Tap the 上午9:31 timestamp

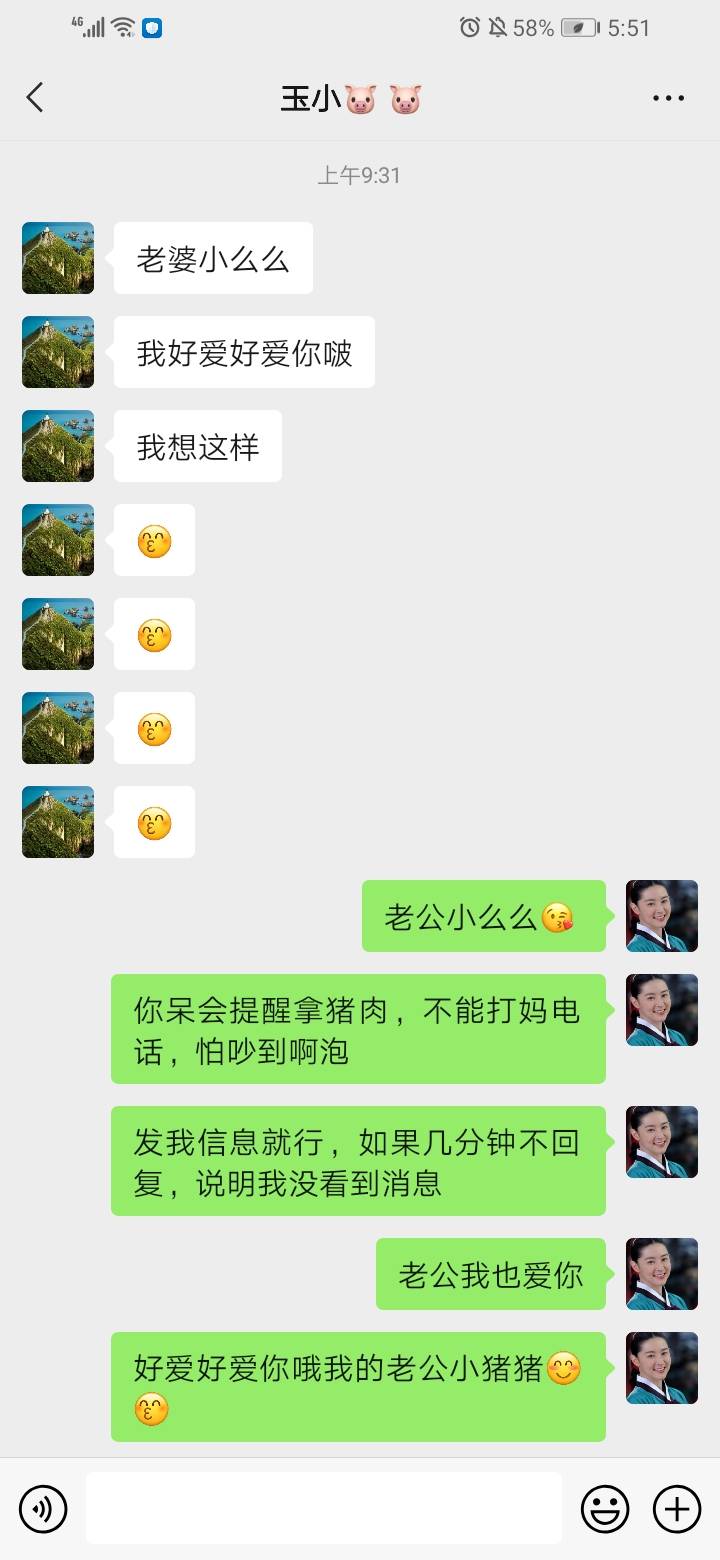pyautogui.click(x=360, y=175)
